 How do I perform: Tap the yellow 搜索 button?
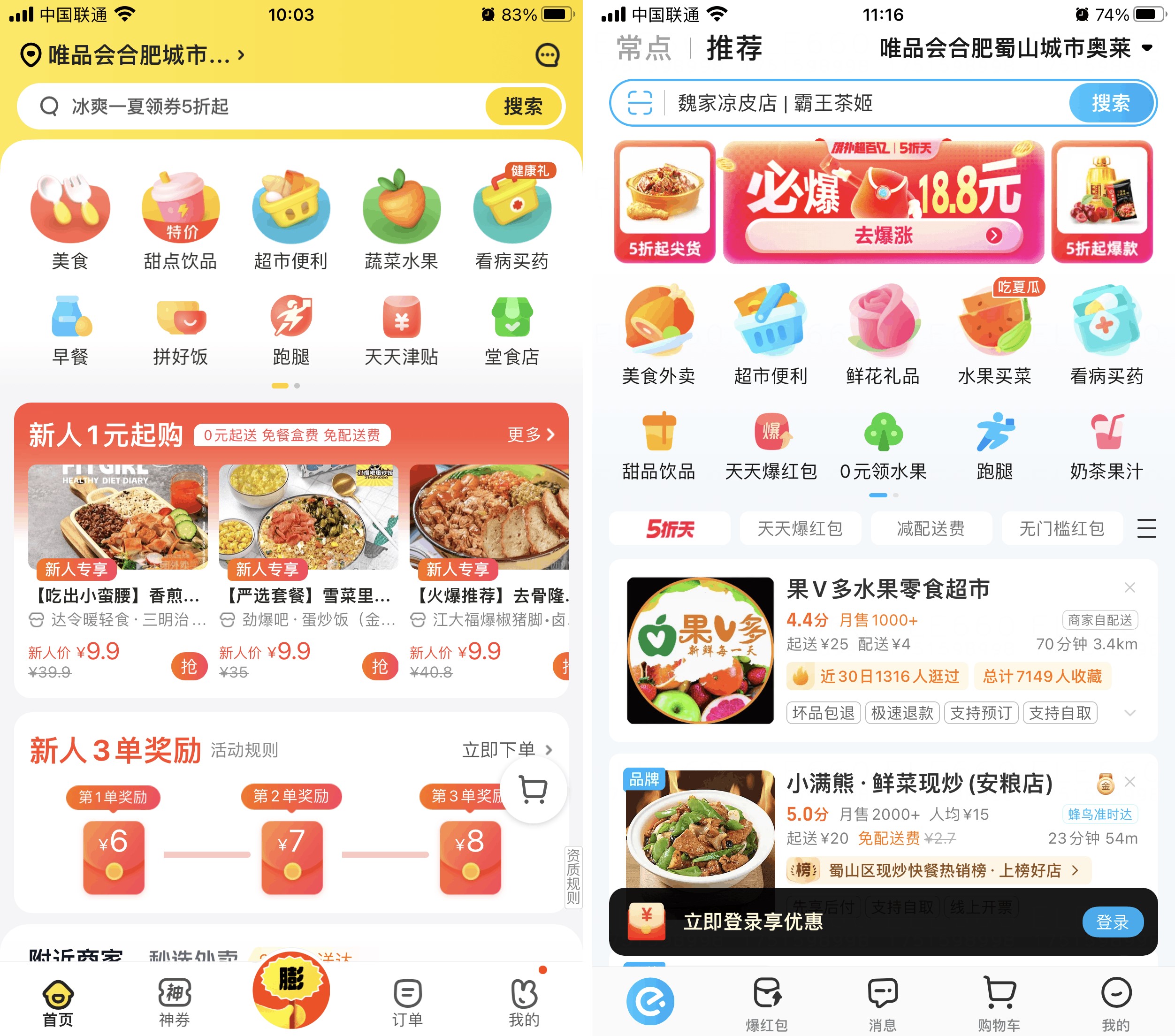pyautogui.click(x=523, y=106)
